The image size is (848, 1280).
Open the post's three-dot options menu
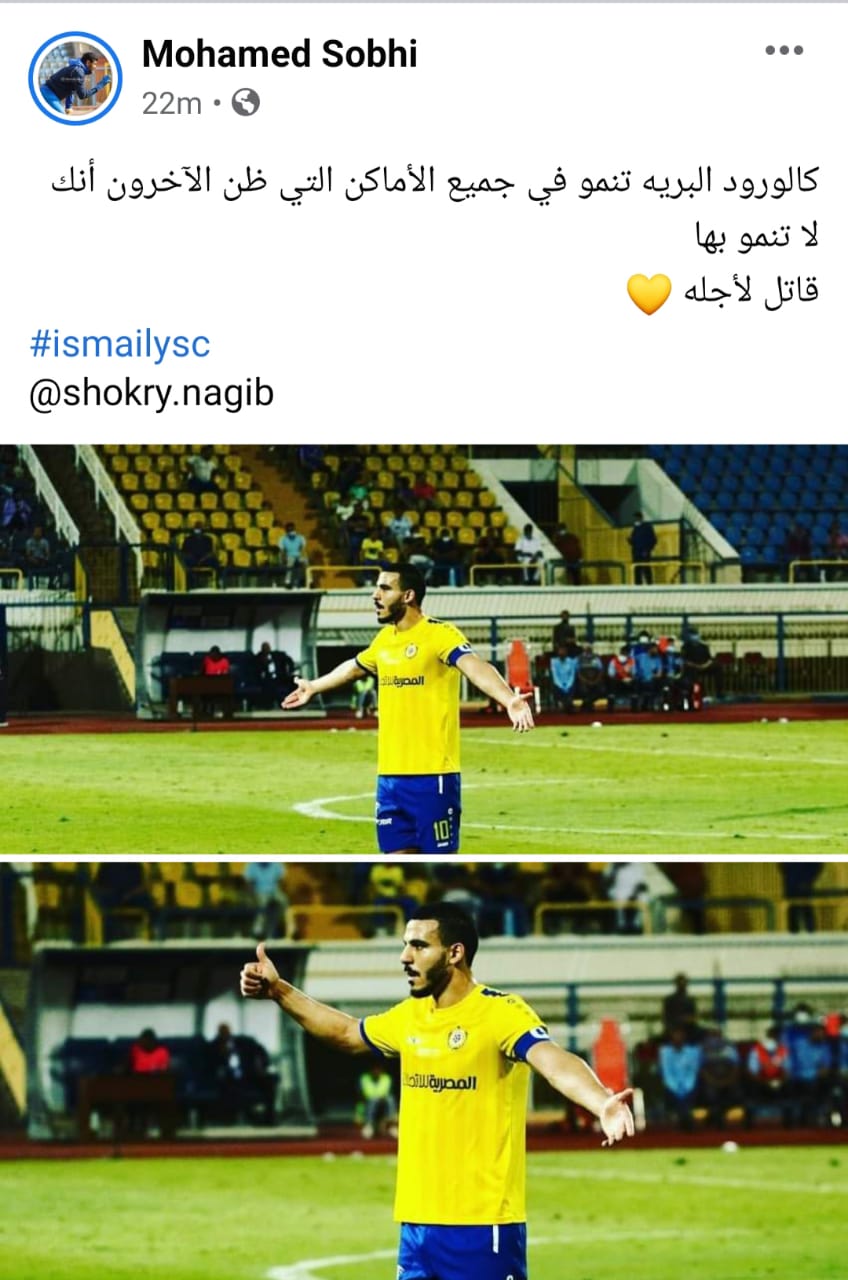click(784, 51)
